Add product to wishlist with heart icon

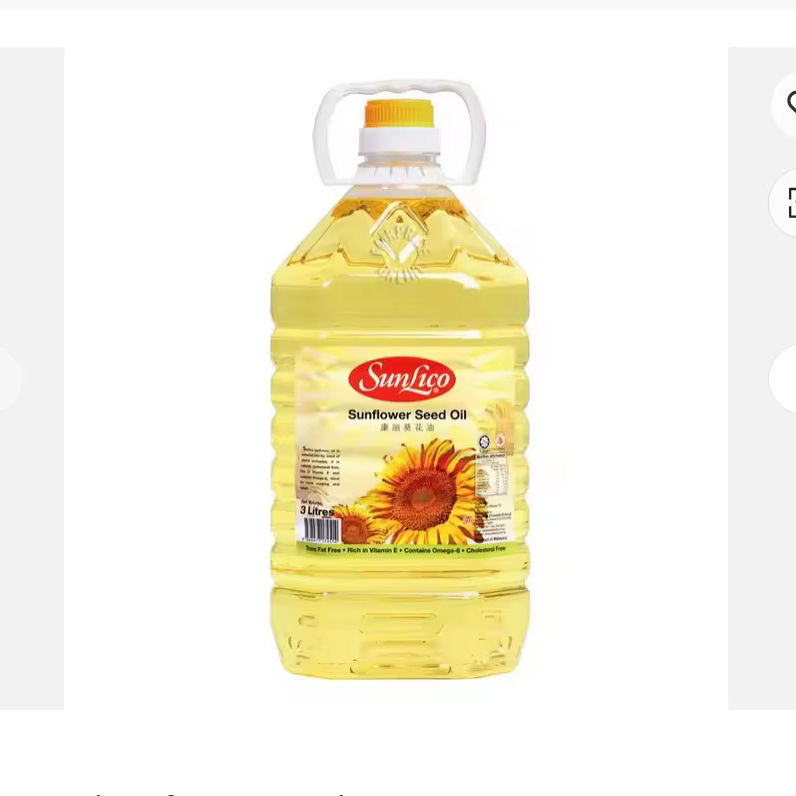click(x=786, y=104)
